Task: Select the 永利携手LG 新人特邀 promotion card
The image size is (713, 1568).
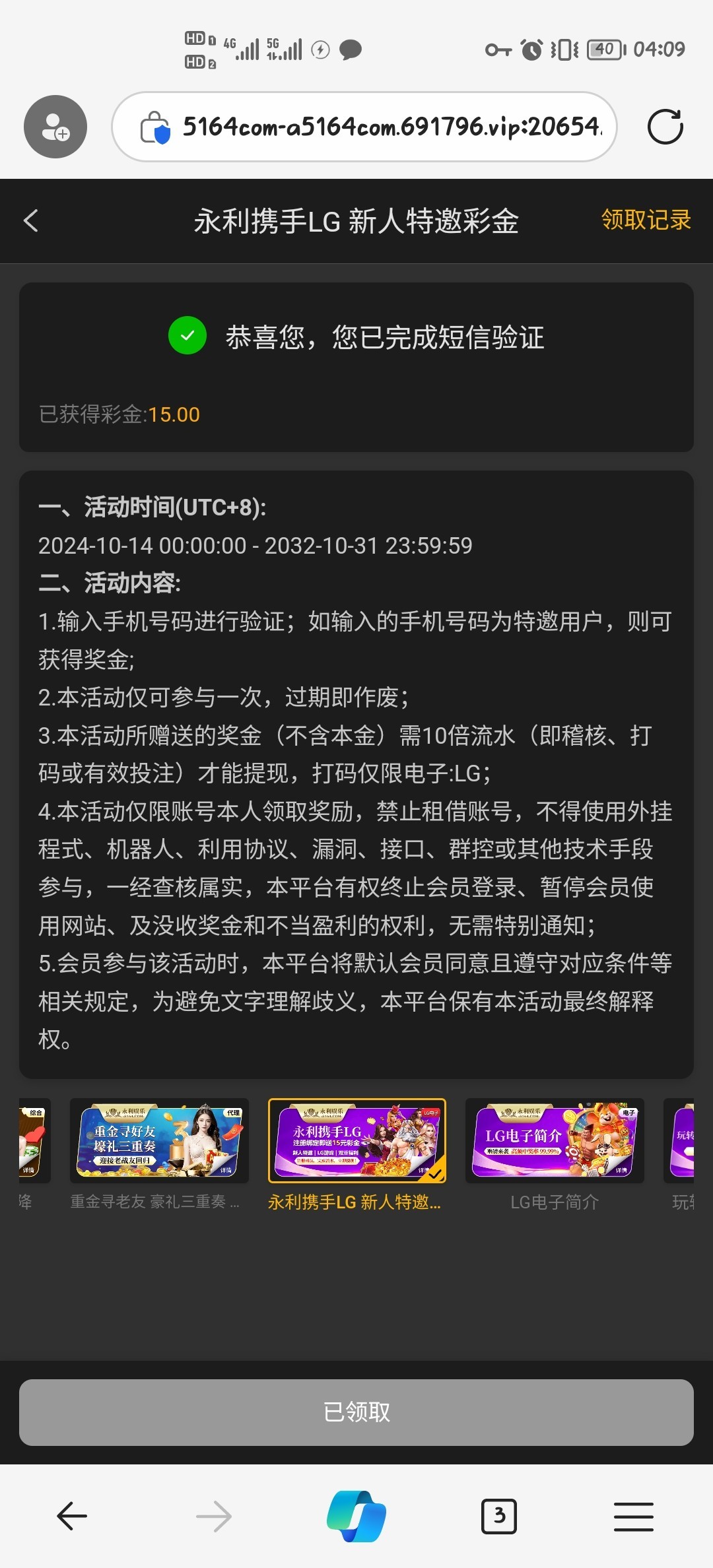Action: [356, 1141]
